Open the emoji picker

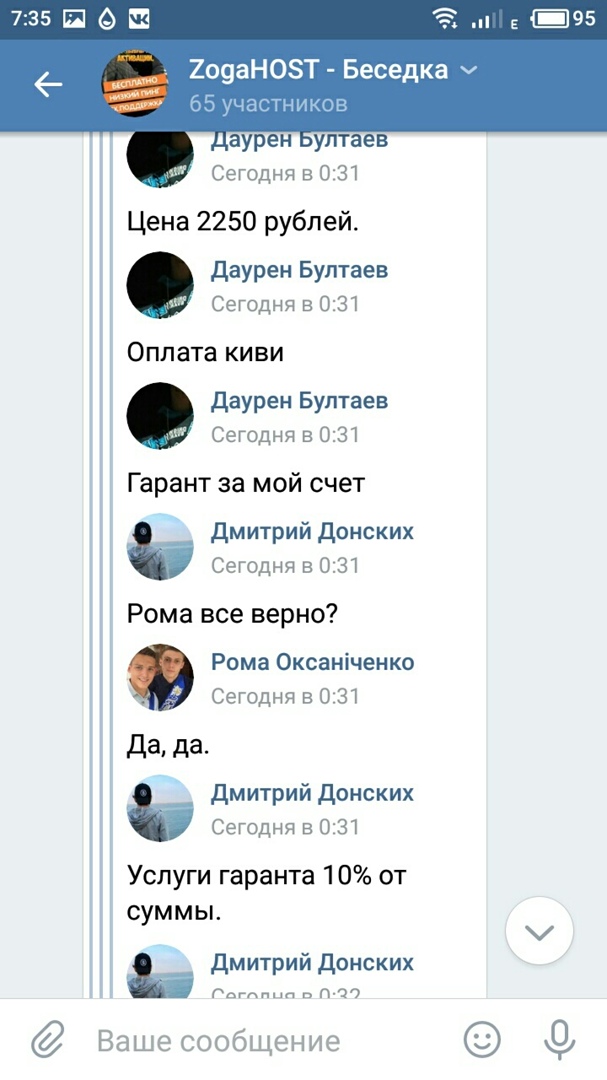tap(483, 1040)
